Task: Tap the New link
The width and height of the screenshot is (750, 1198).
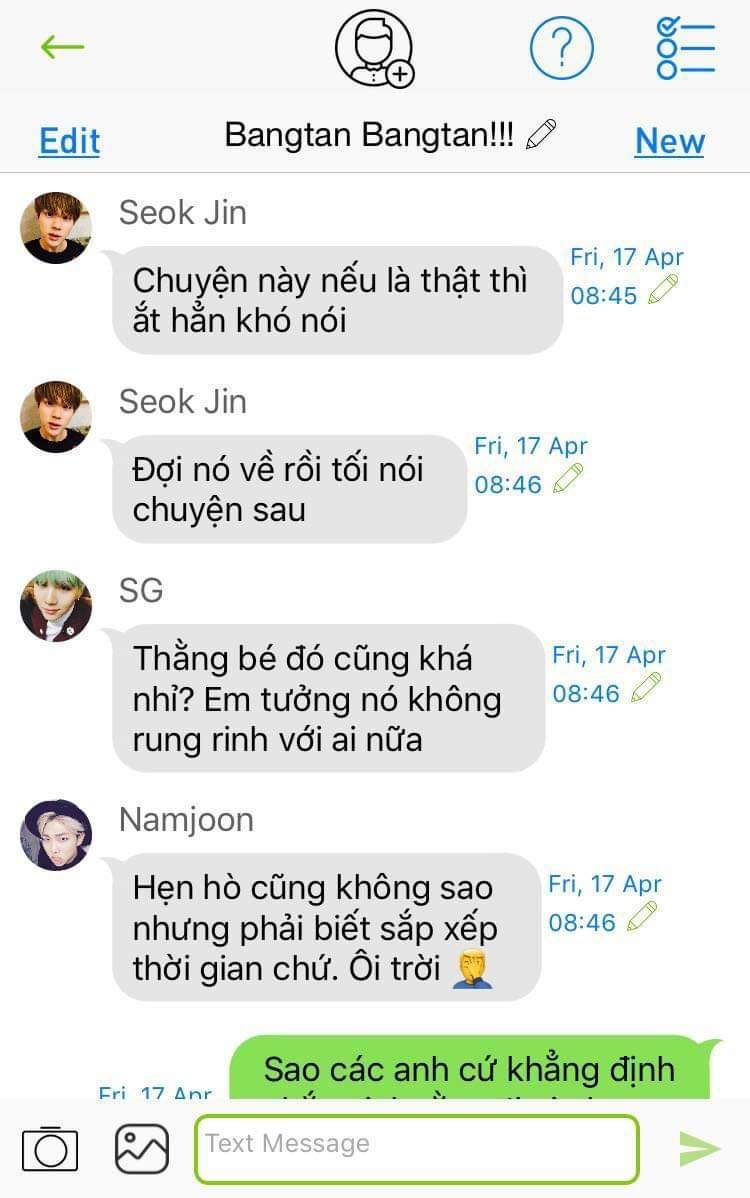Action: coord(669,141)
